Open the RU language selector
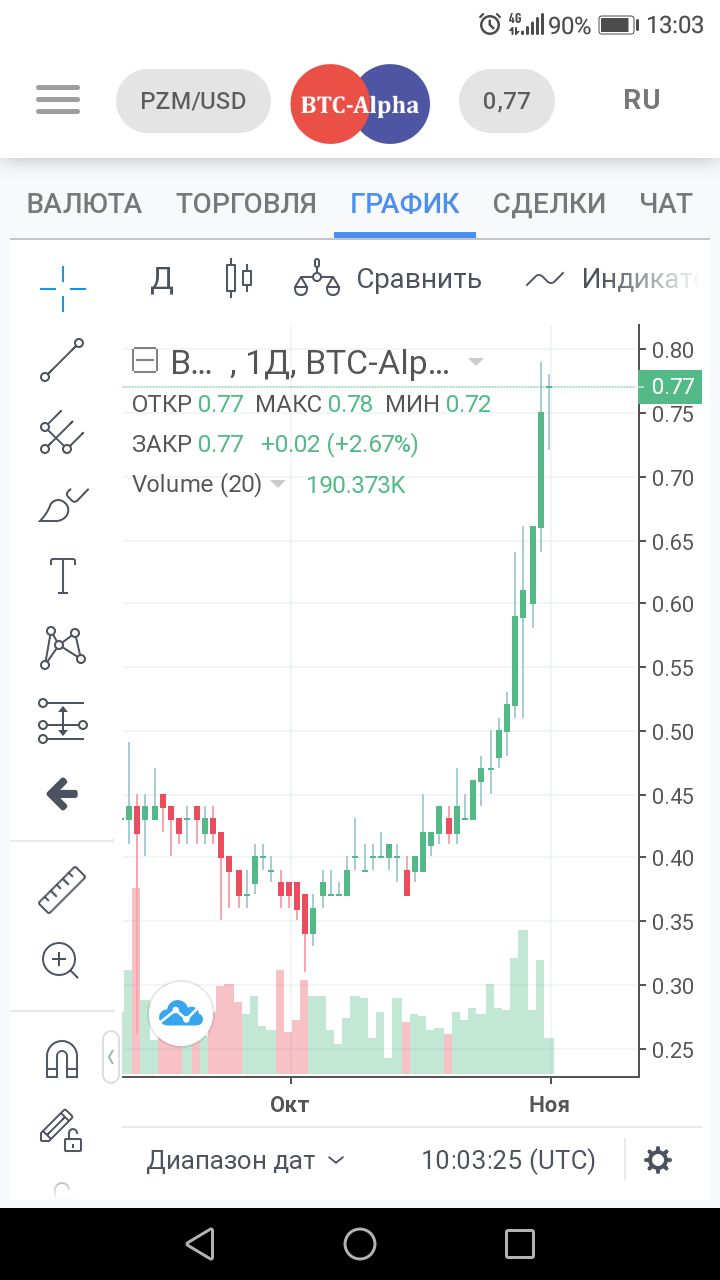 coord(642,99)
